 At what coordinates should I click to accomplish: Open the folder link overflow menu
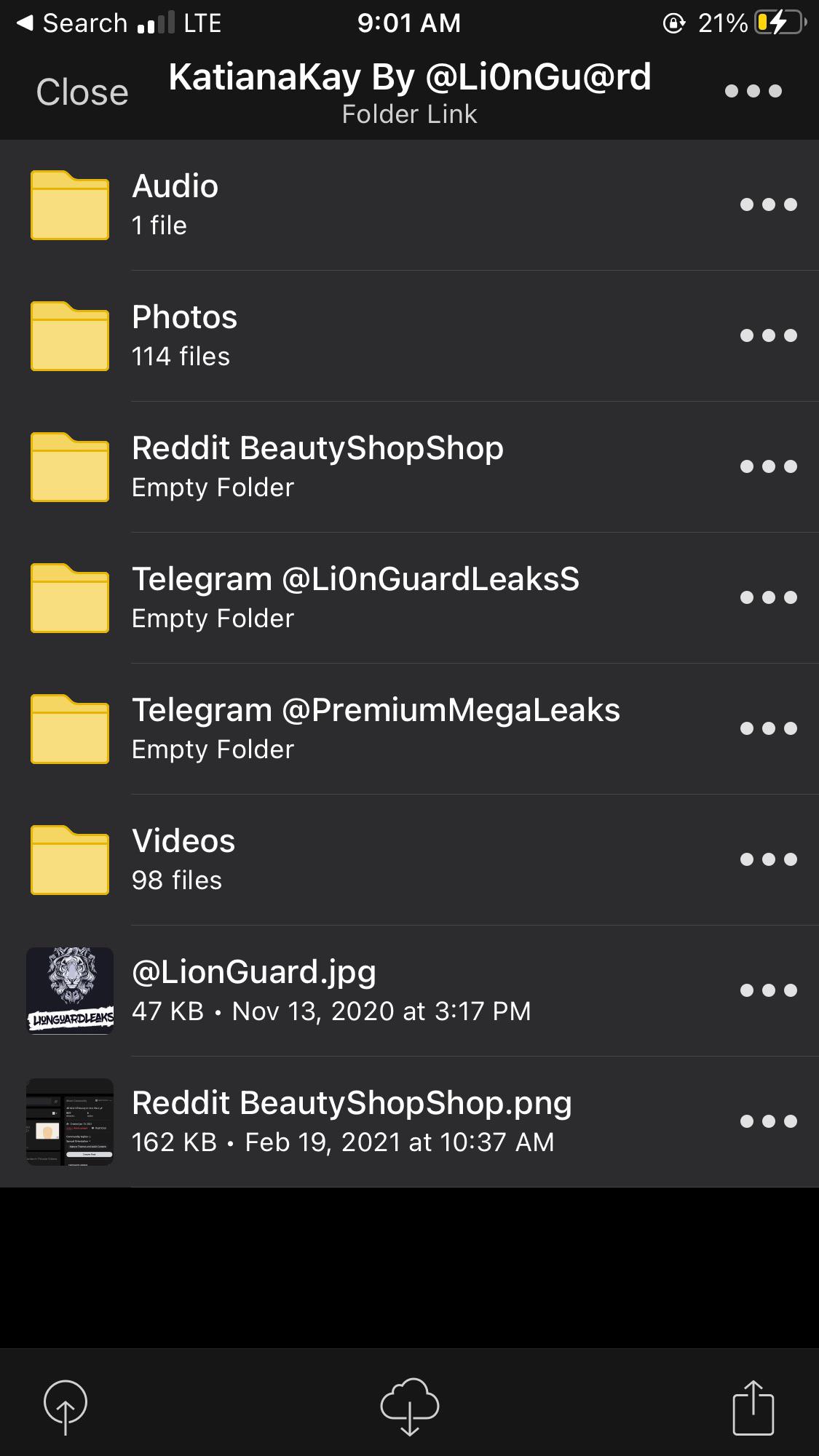click(753, 91)
